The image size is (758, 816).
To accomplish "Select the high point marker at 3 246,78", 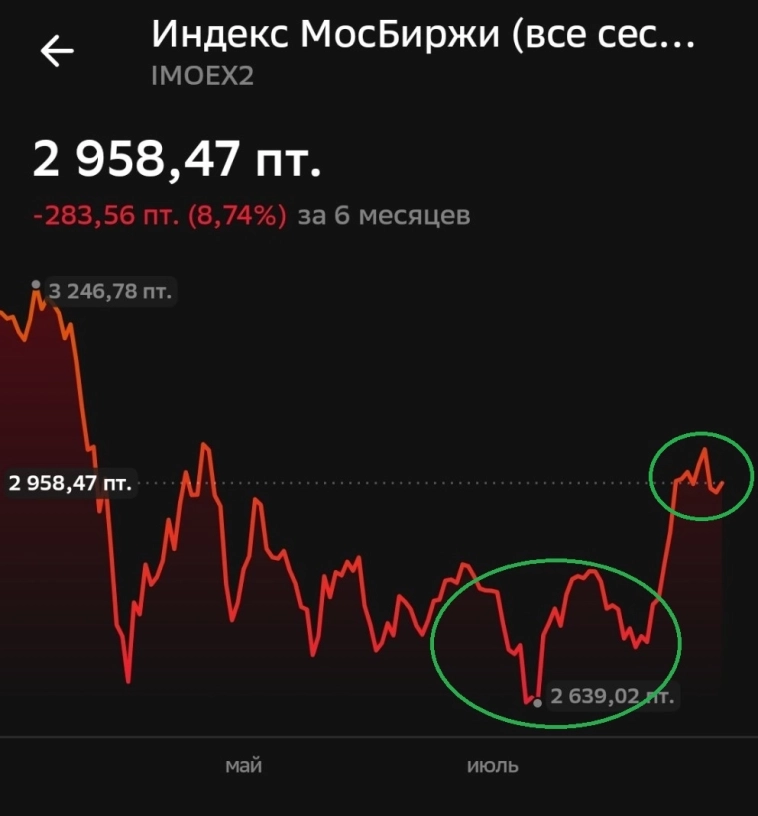I will tap(38, 284).
